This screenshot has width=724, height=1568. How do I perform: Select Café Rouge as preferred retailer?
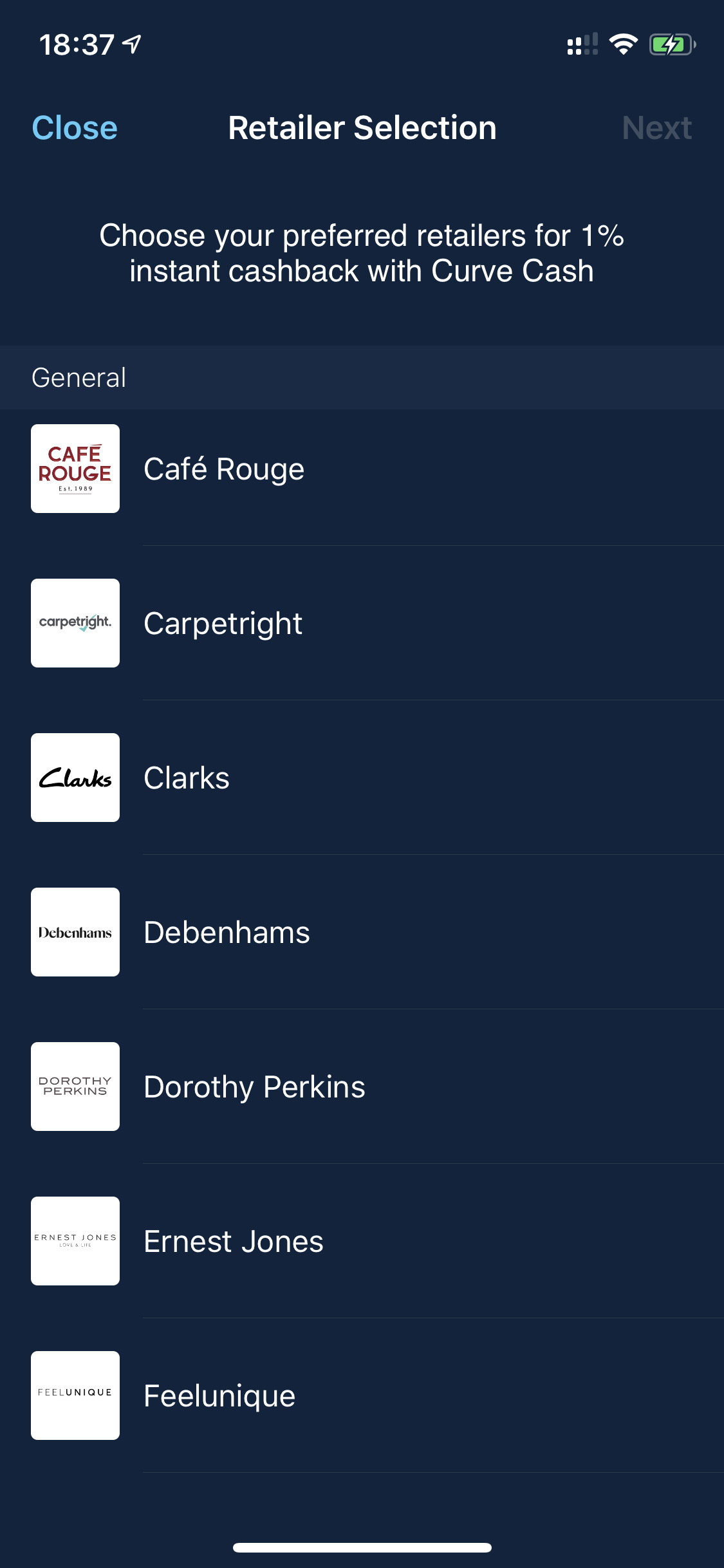tap(362, 469)
